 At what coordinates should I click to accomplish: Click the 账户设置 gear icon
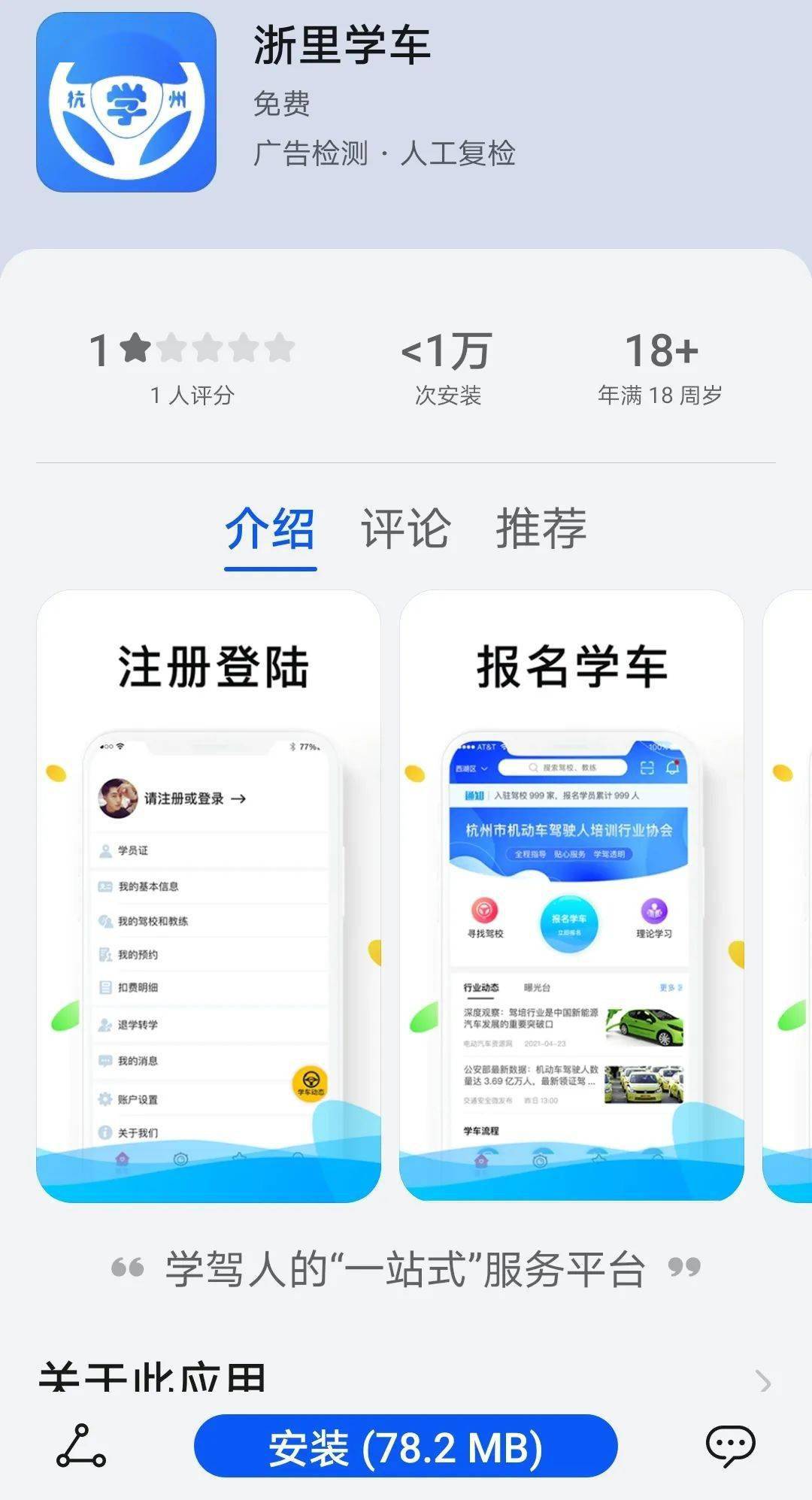pyautogui.click(x=105, y=1098)
